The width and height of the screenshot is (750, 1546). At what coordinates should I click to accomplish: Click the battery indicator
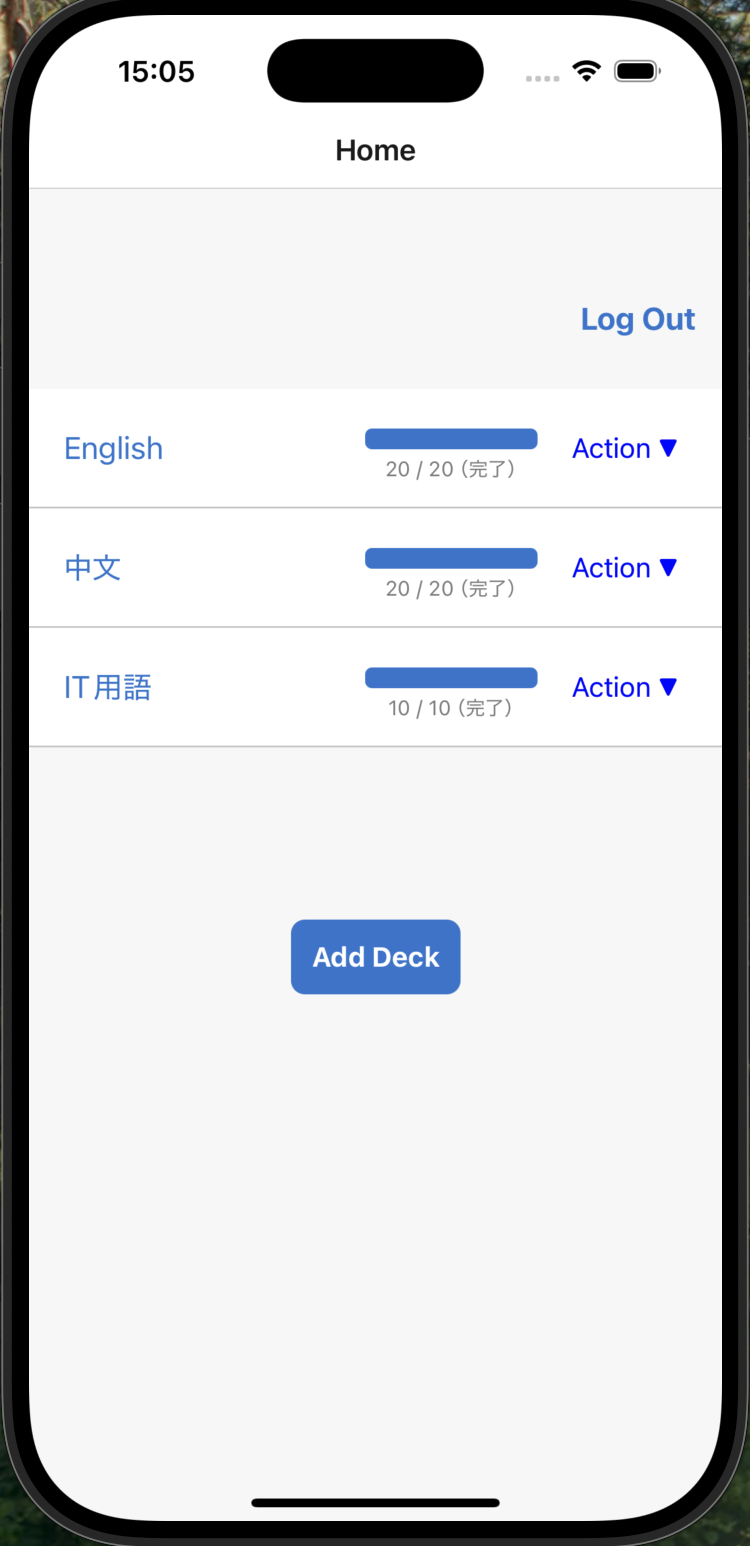coord(637,70)
